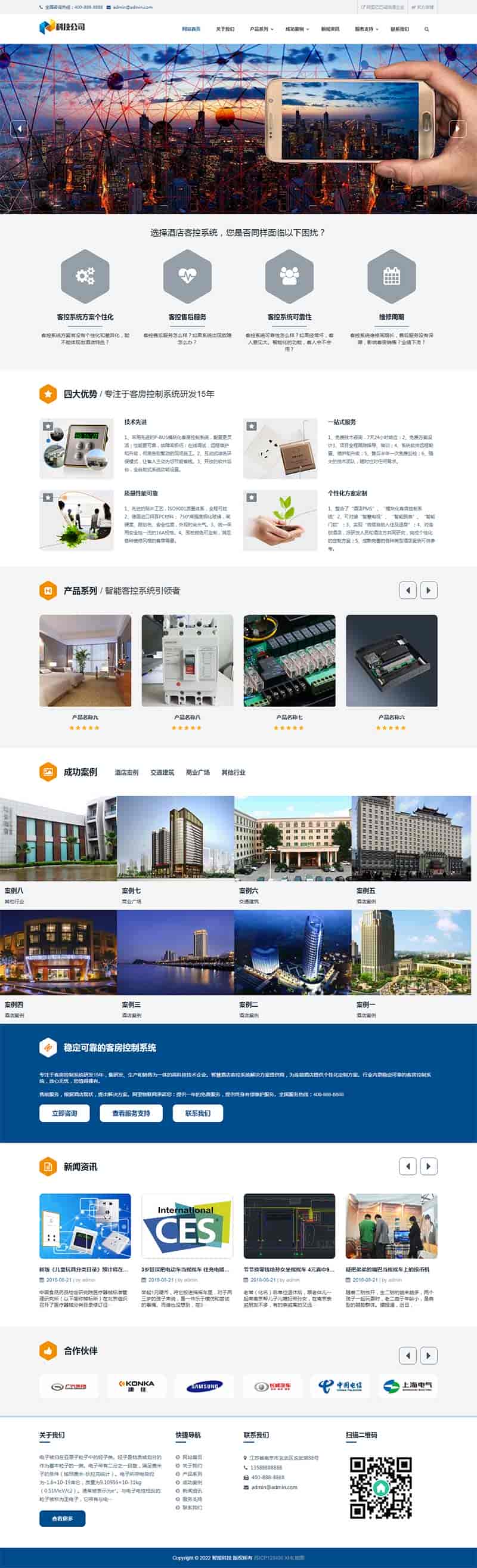Open the Samsung partner logo tile
This screenshot has width=477, height=1568.
click(205, 1386)
